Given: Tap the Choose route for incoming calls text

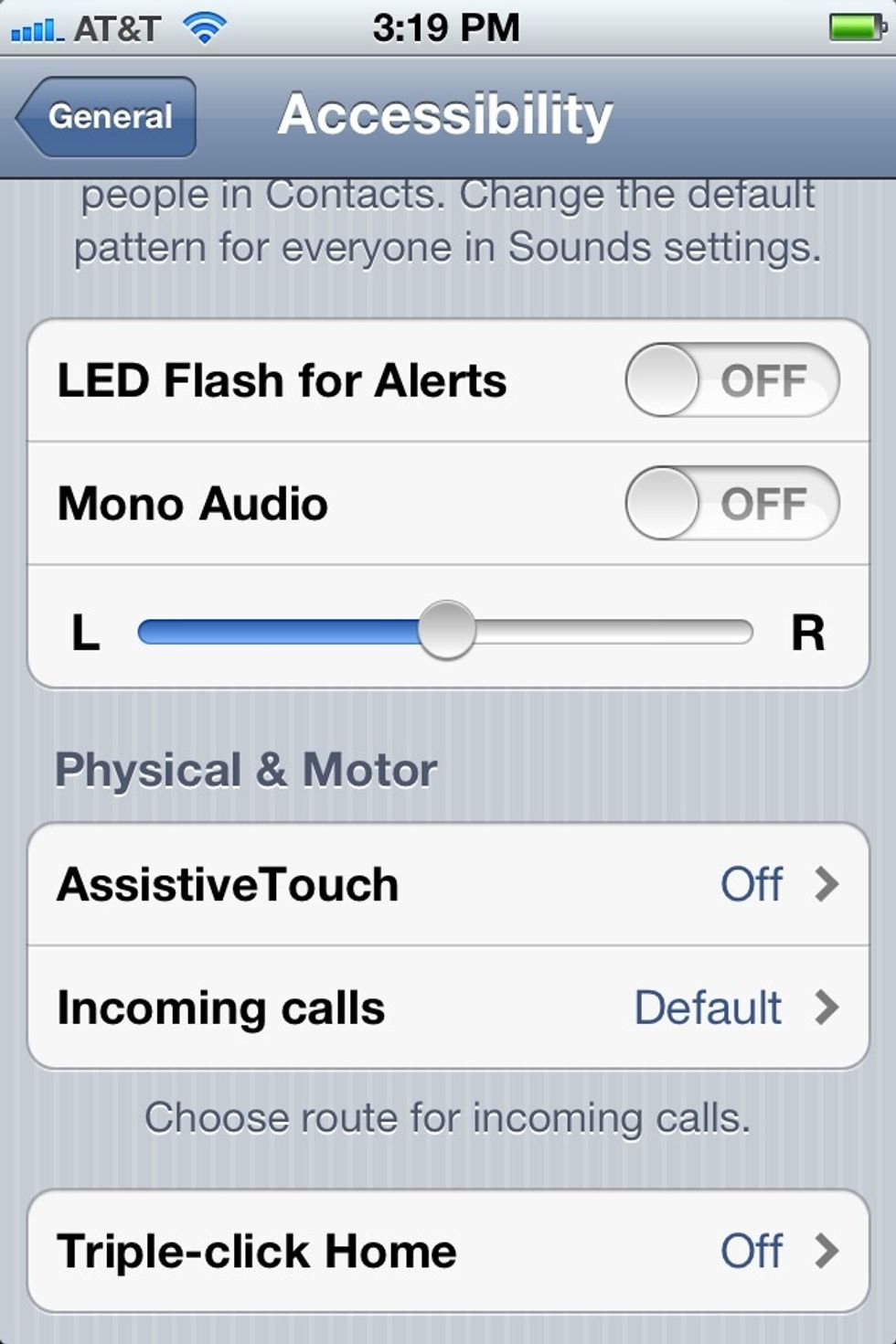Looking at the screenshot, I should pyautogui.click(x=448, y=1115).
